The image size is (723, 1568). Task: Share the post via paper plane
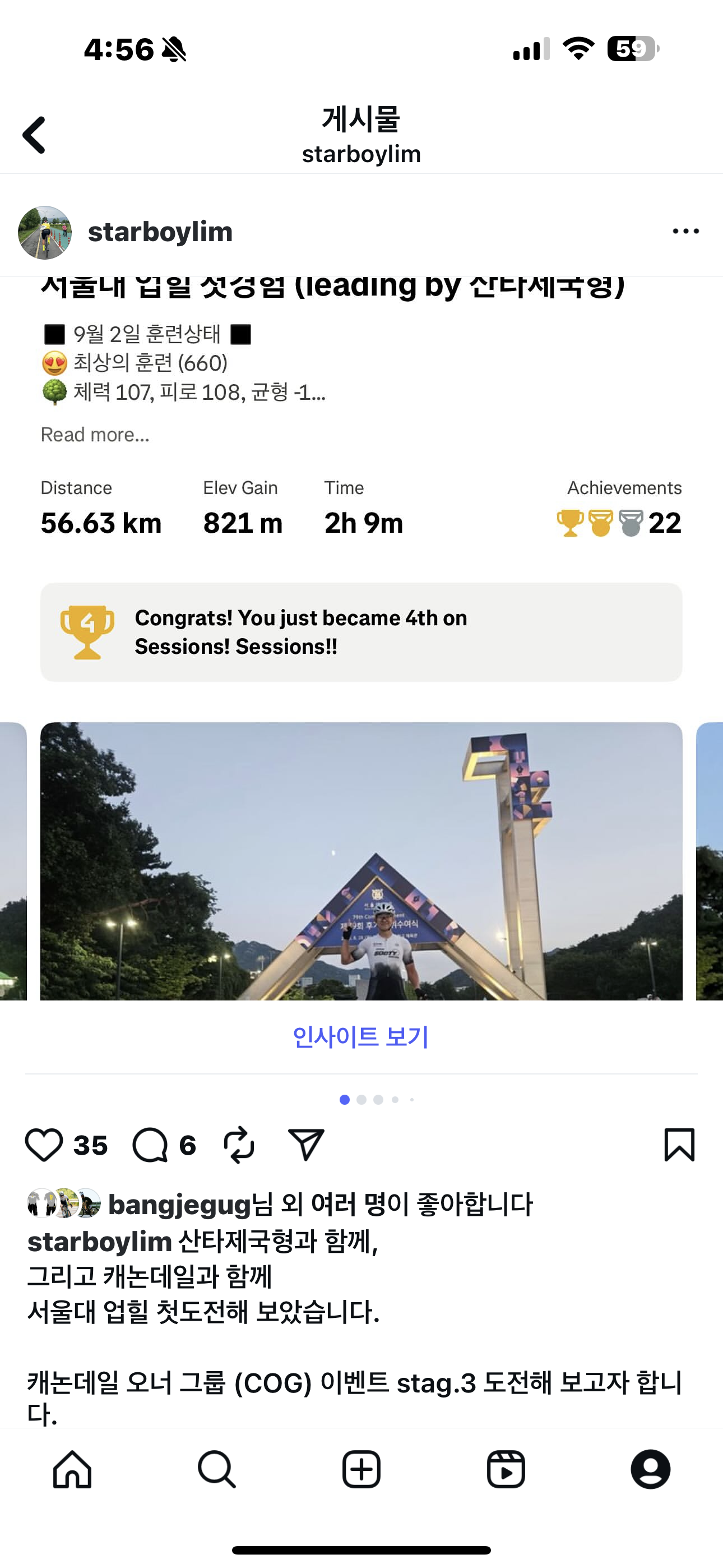pyautogui.click(x=305, y=1145)
